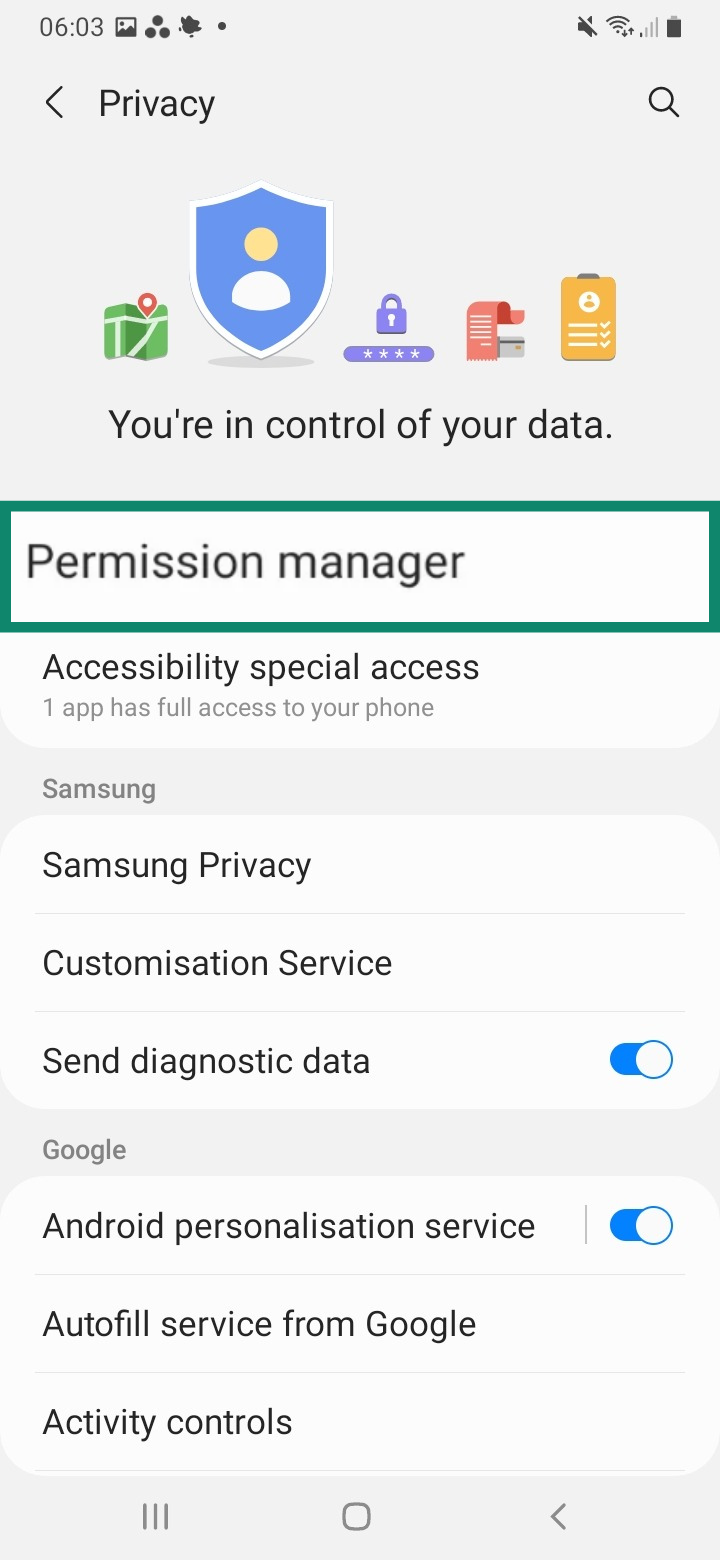
Task: Show recent apps from navigation bar
Action: pyautogui.click(x=155, y=1516)
